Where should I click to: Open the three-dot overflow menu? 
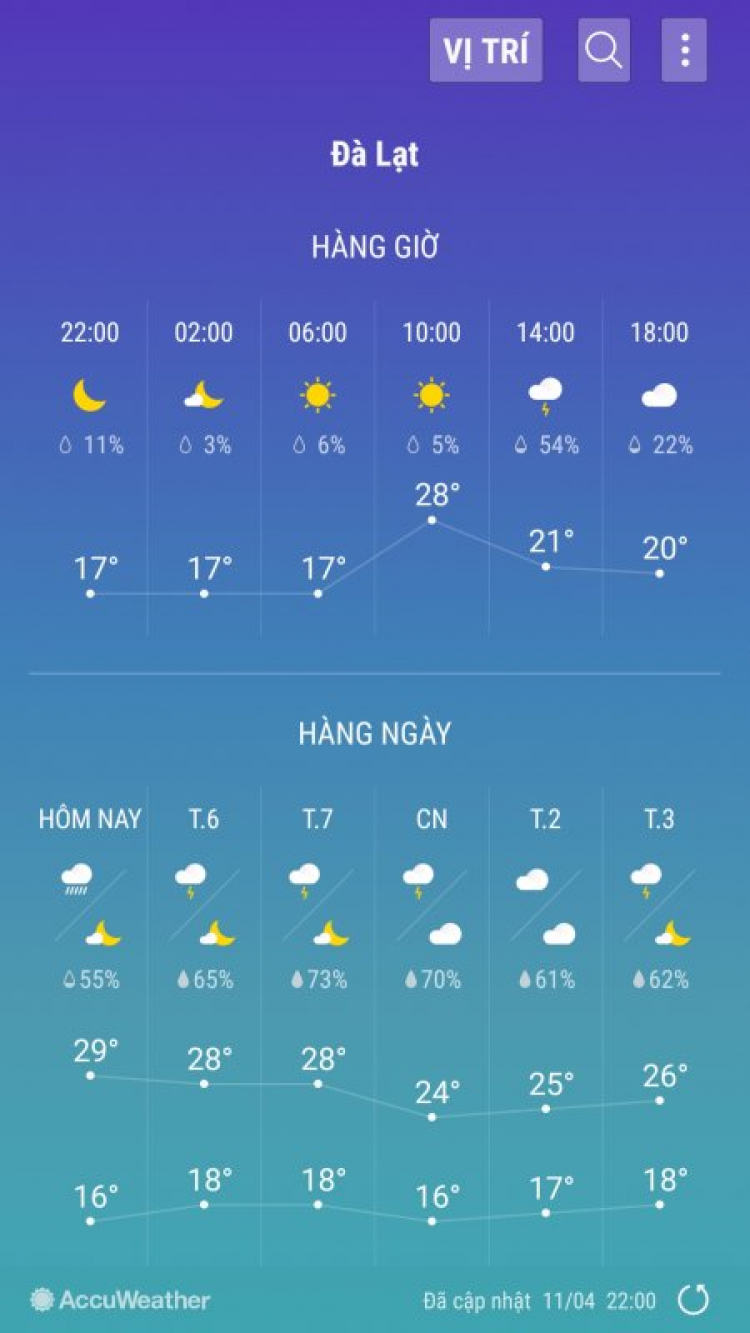(684, 50)
